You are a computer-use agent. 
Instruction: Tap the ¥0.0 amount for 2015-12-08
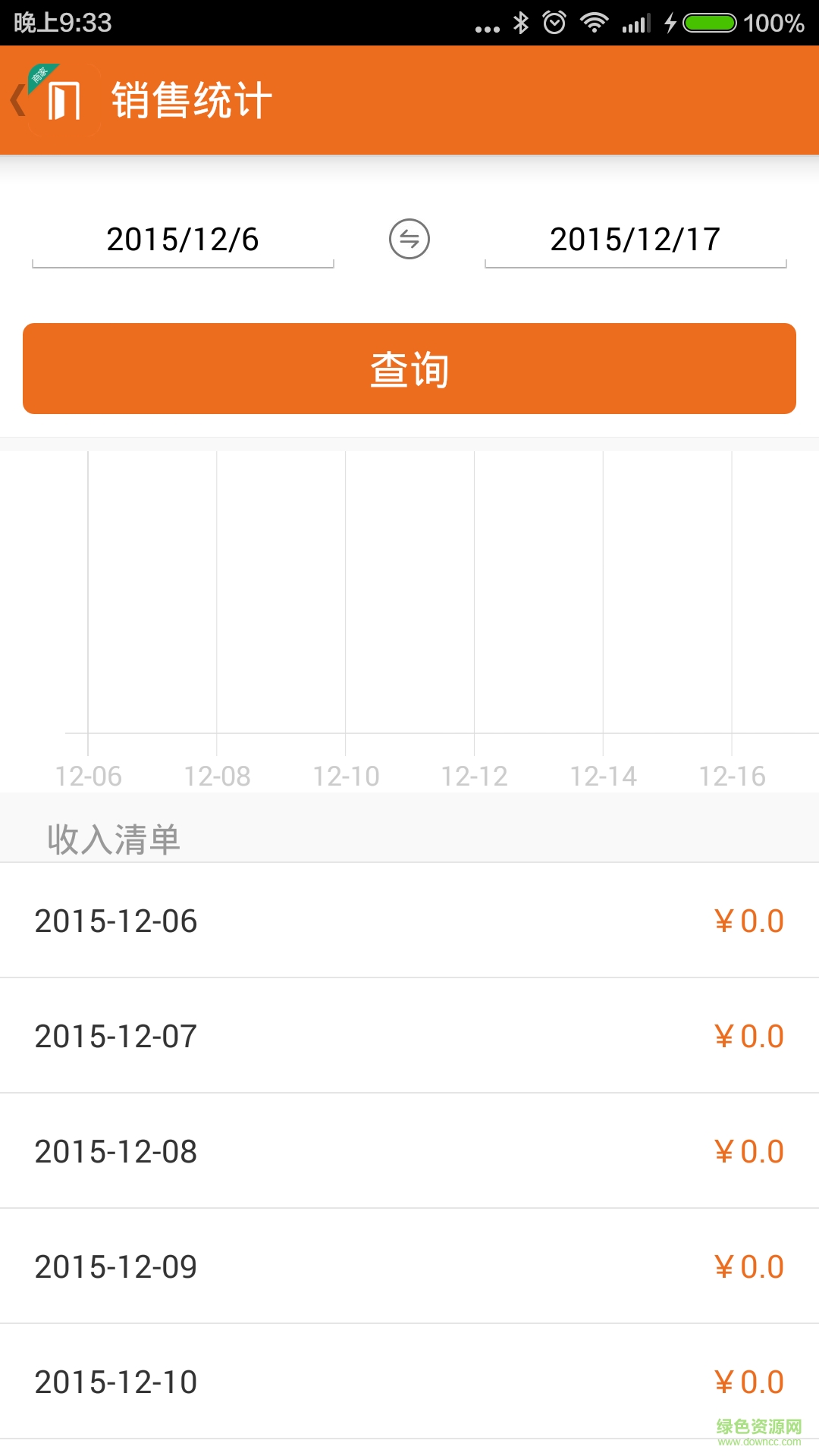[749, 1151]
